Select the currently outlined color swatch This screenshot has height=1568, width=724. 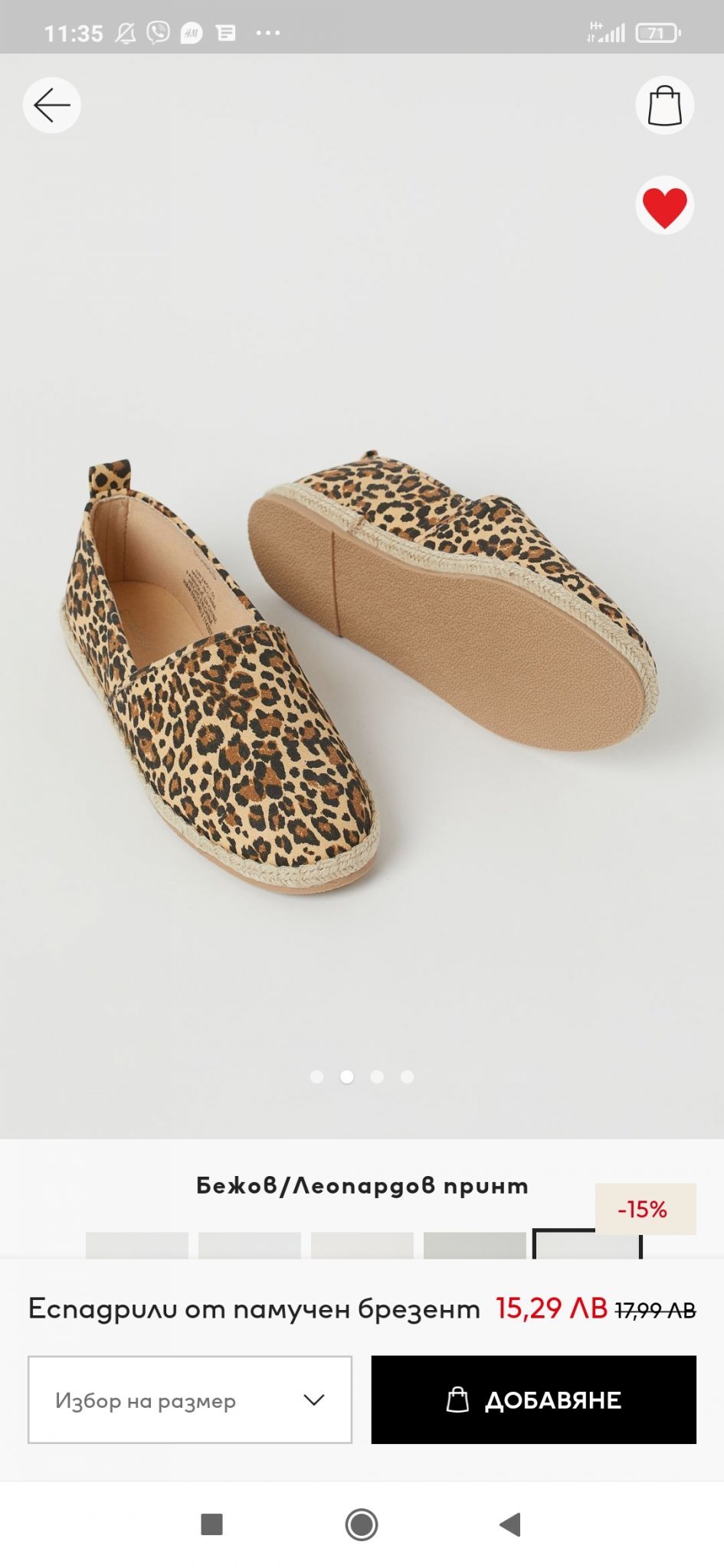coord(586,1245)
